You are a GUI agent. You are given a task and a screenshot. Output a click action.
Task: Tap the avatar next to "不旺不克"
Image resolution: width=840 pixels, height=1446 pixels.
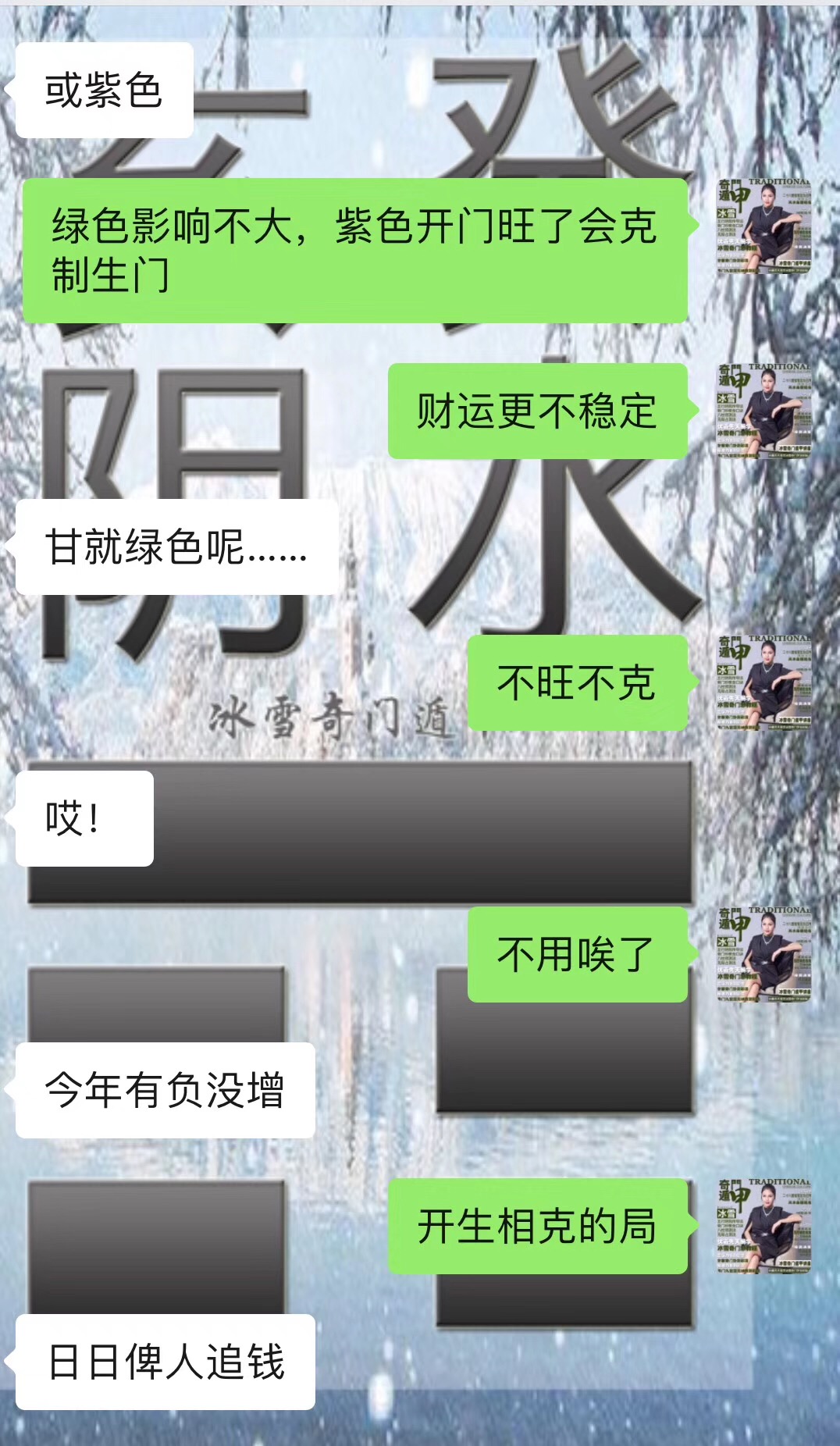[764, 682]
